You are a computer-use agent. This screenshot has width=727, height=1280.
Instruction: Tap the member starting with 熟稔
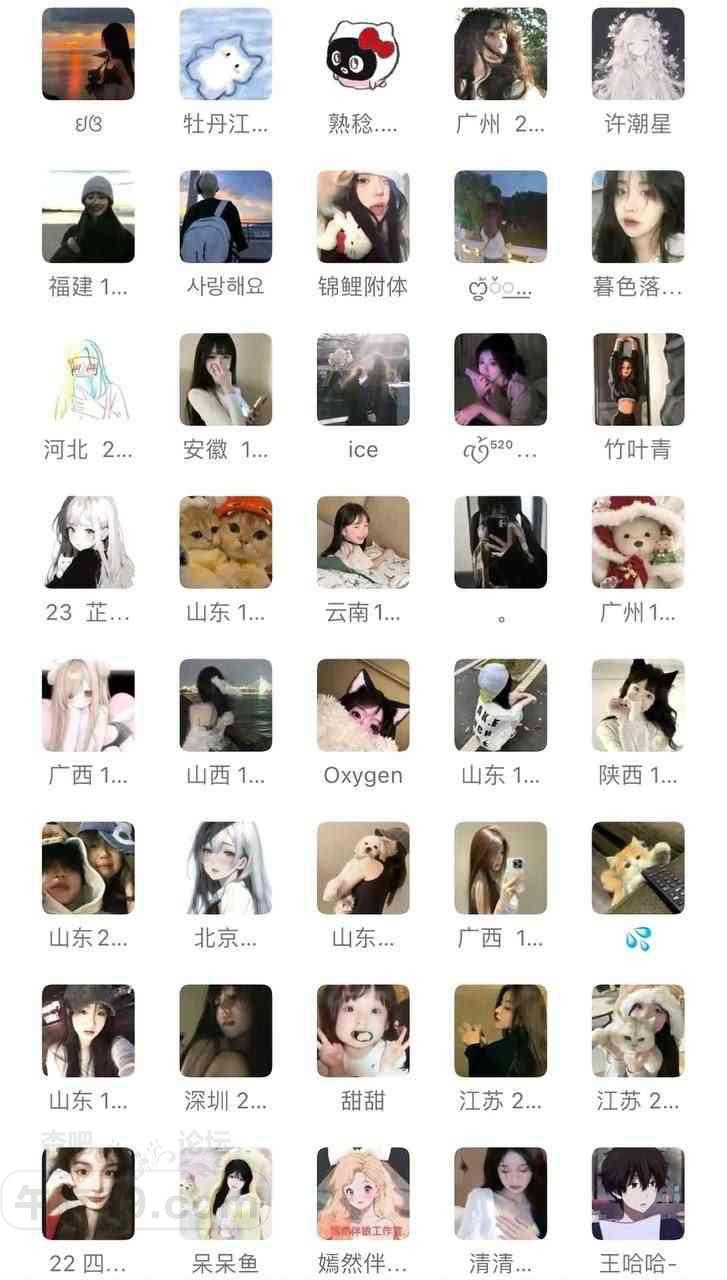click(363, 54)
